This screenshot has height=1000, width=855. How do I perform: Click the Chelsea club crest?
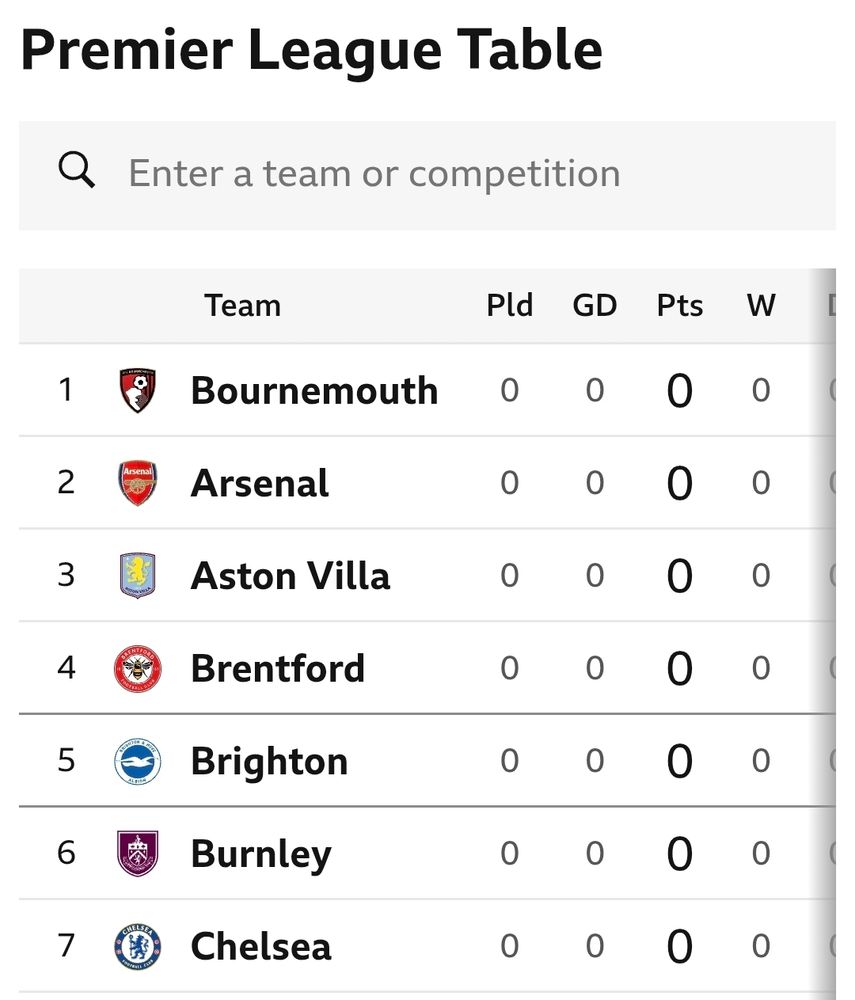click(x=138, y=945)
